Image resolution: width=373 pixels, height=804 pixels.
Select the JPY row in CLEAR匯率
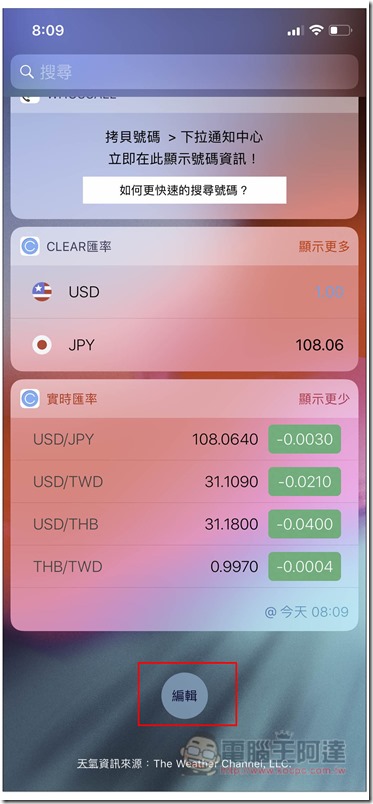coord(184,345)
